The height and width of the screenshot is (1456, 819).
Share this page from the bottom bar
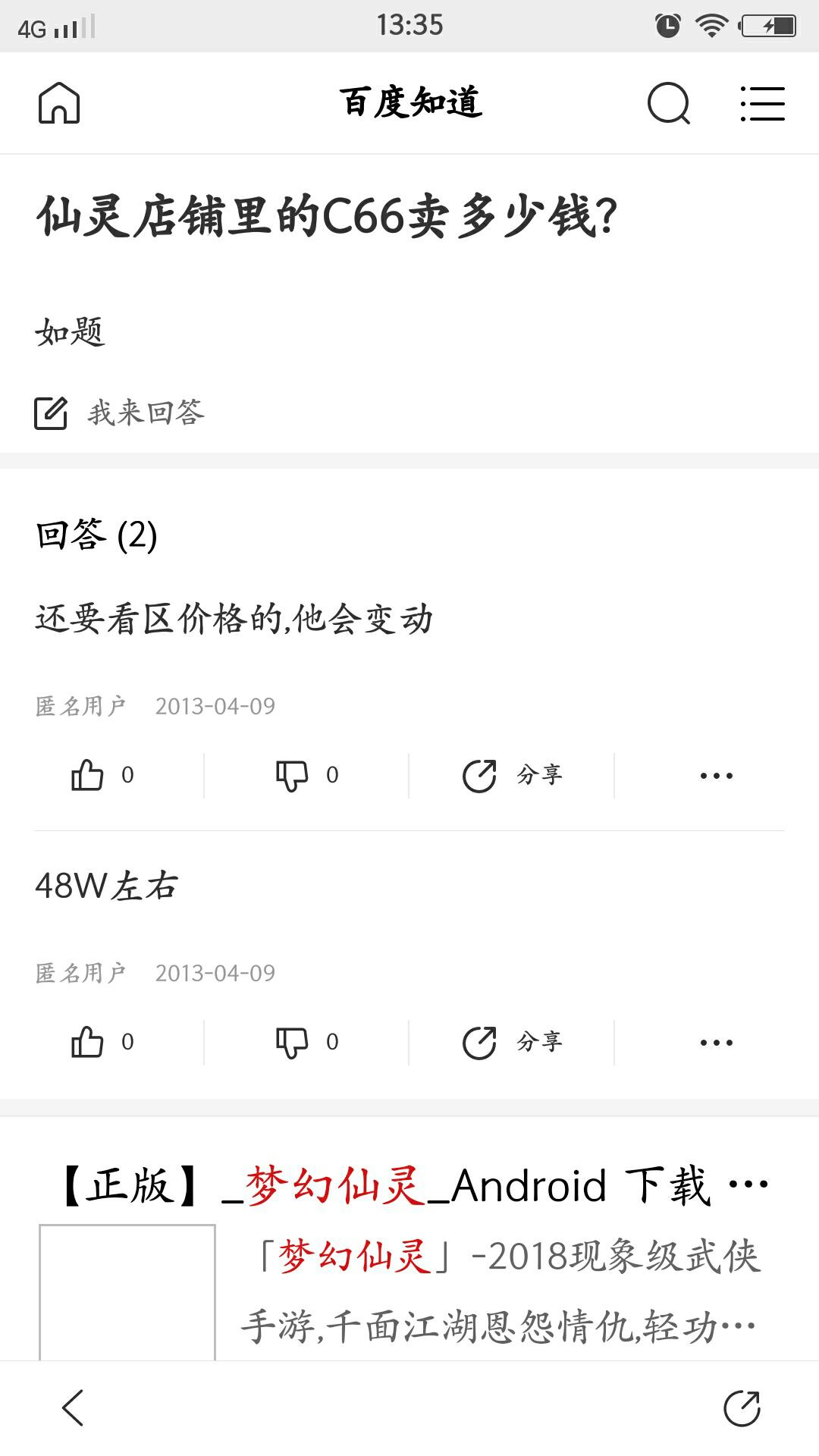[742, 1408]
